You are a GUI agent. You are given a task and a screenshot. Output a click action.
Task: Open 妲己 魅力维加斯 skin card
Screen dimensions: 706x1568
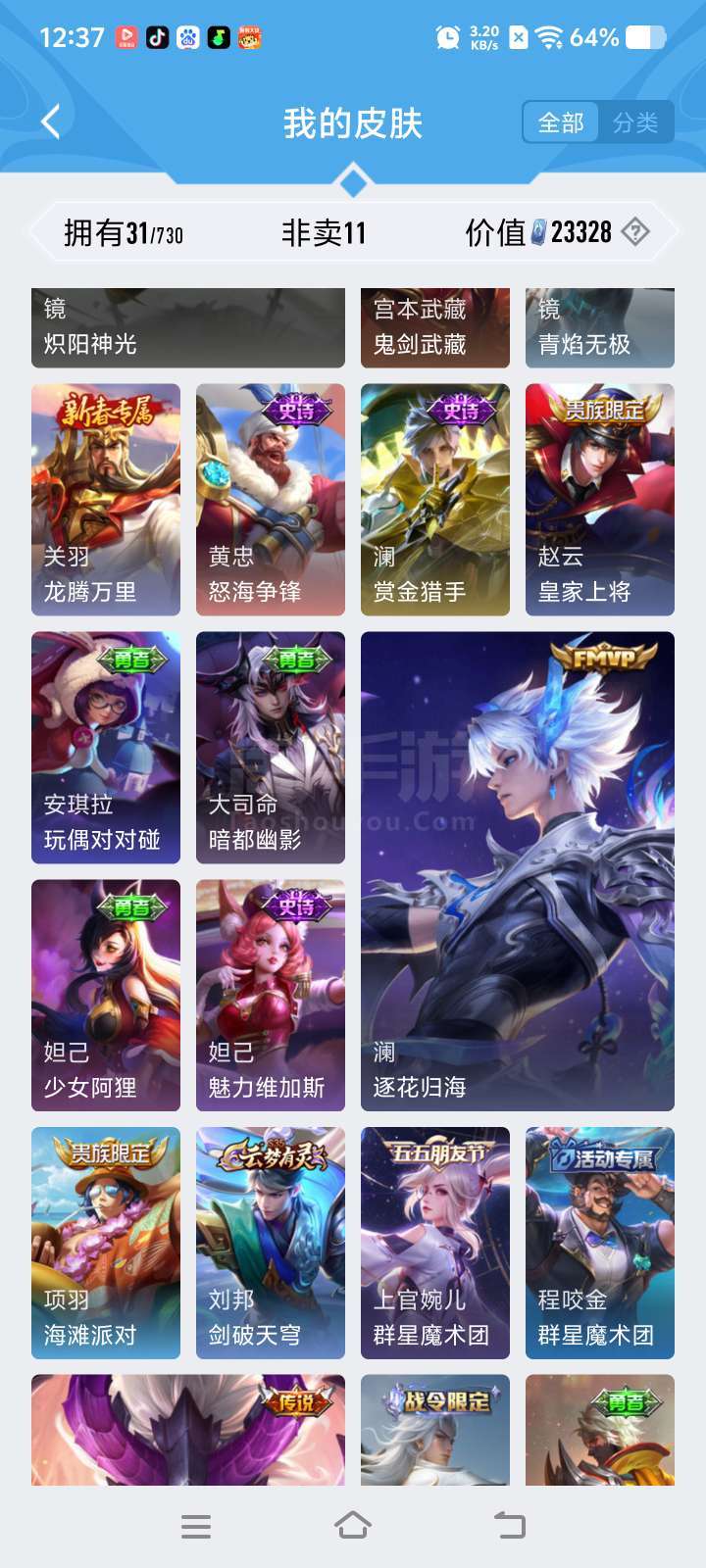[x=271, y=996]
